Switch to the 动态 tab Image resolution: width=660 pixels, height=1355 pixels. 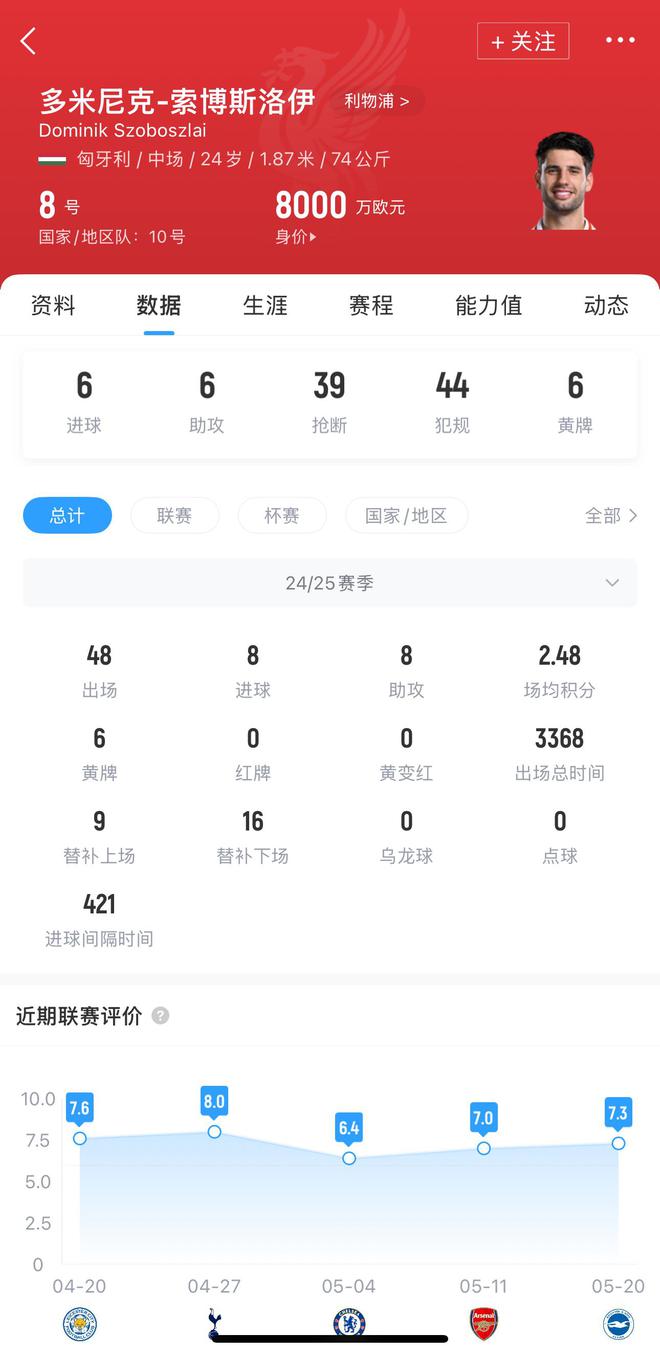tap(606, 305)
